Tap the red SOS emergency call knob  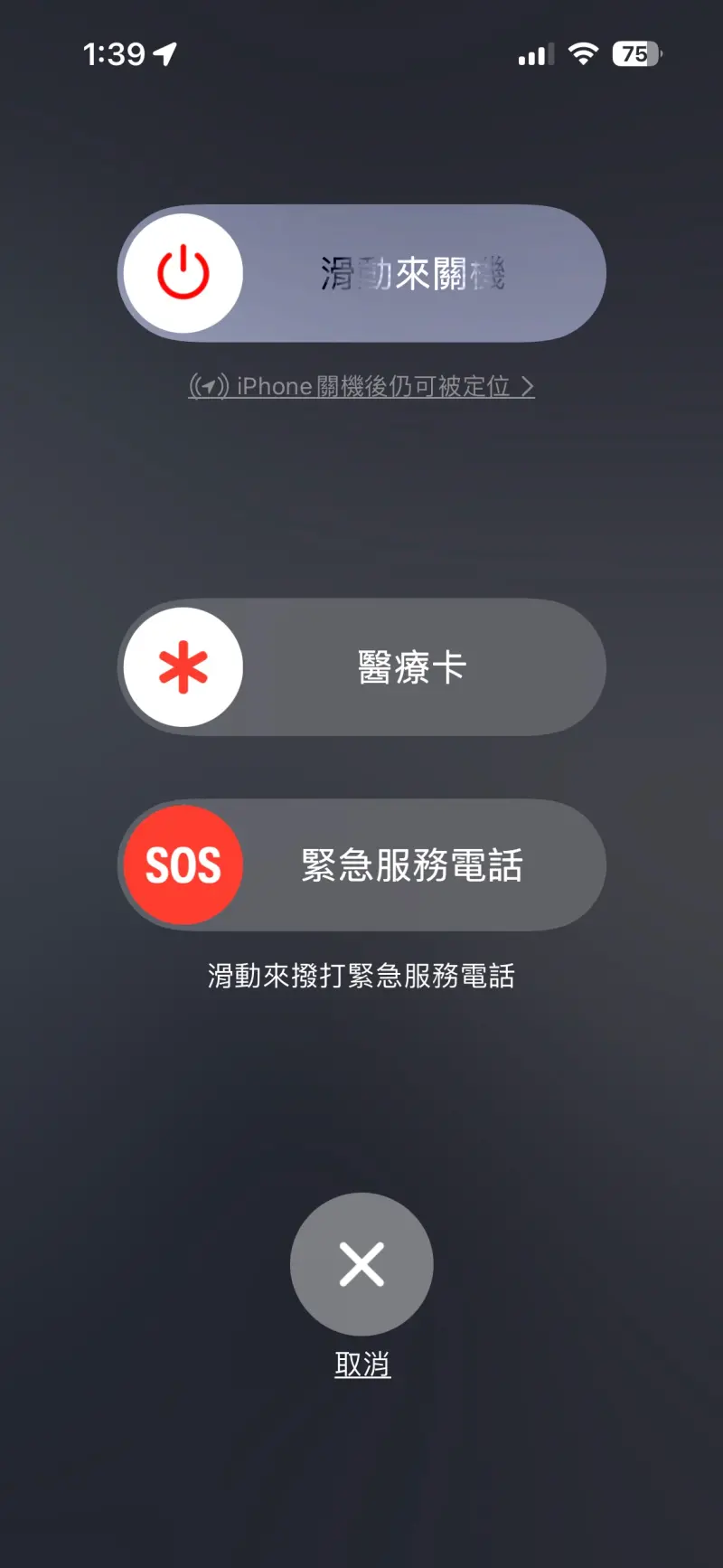point(183,865)
